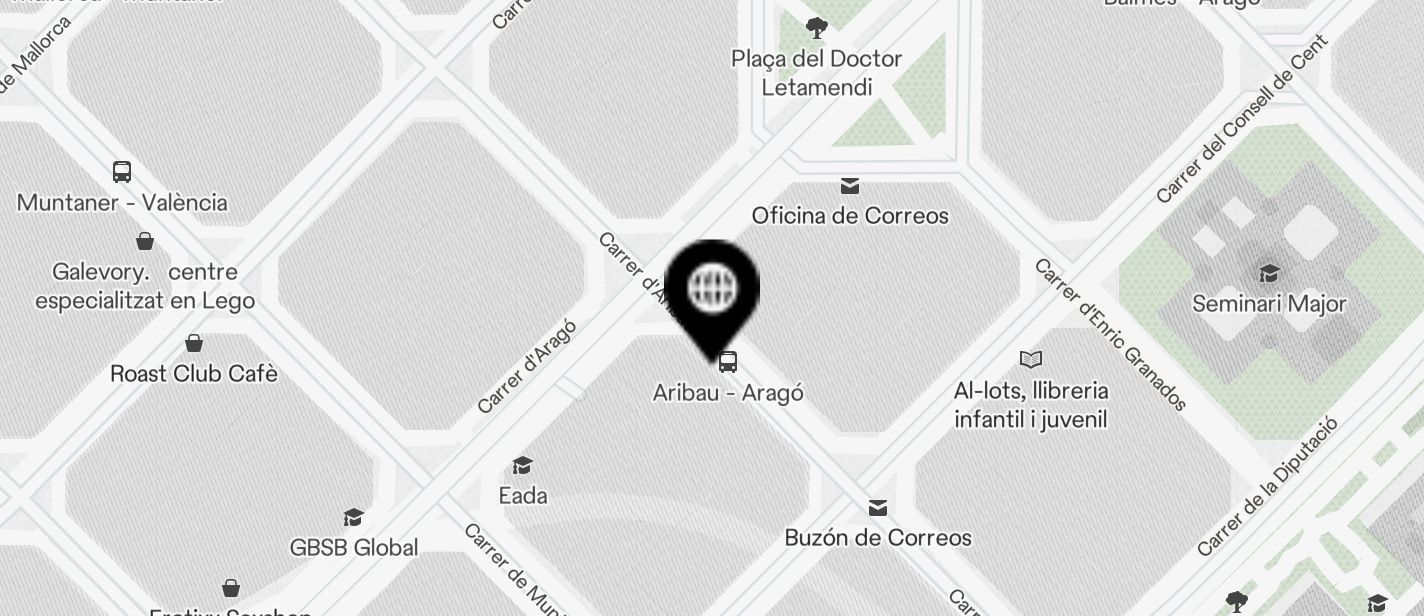
Task: Tap the GBSB Global marker
Action: click(x=353, y=518)
